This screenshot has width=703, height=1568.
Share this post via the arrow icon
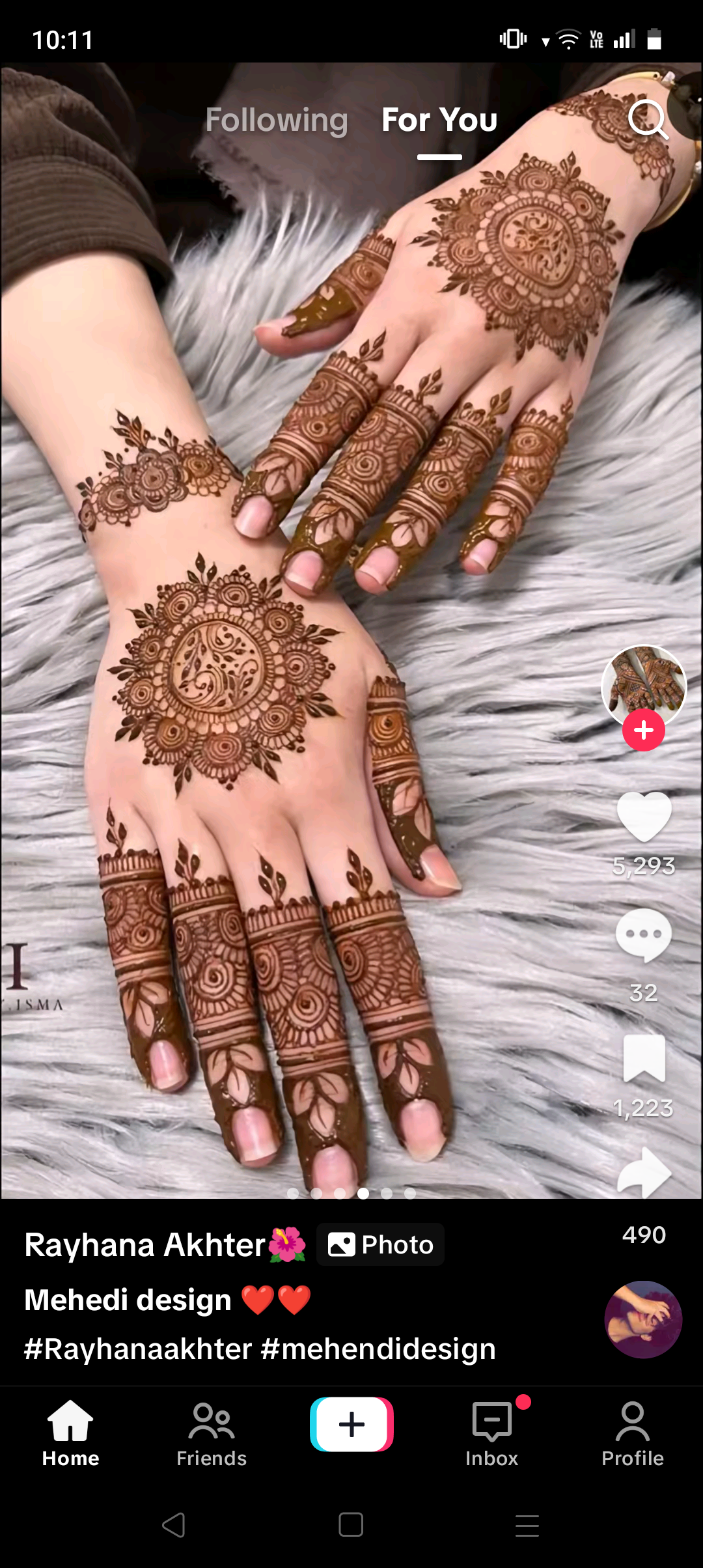644,1172
